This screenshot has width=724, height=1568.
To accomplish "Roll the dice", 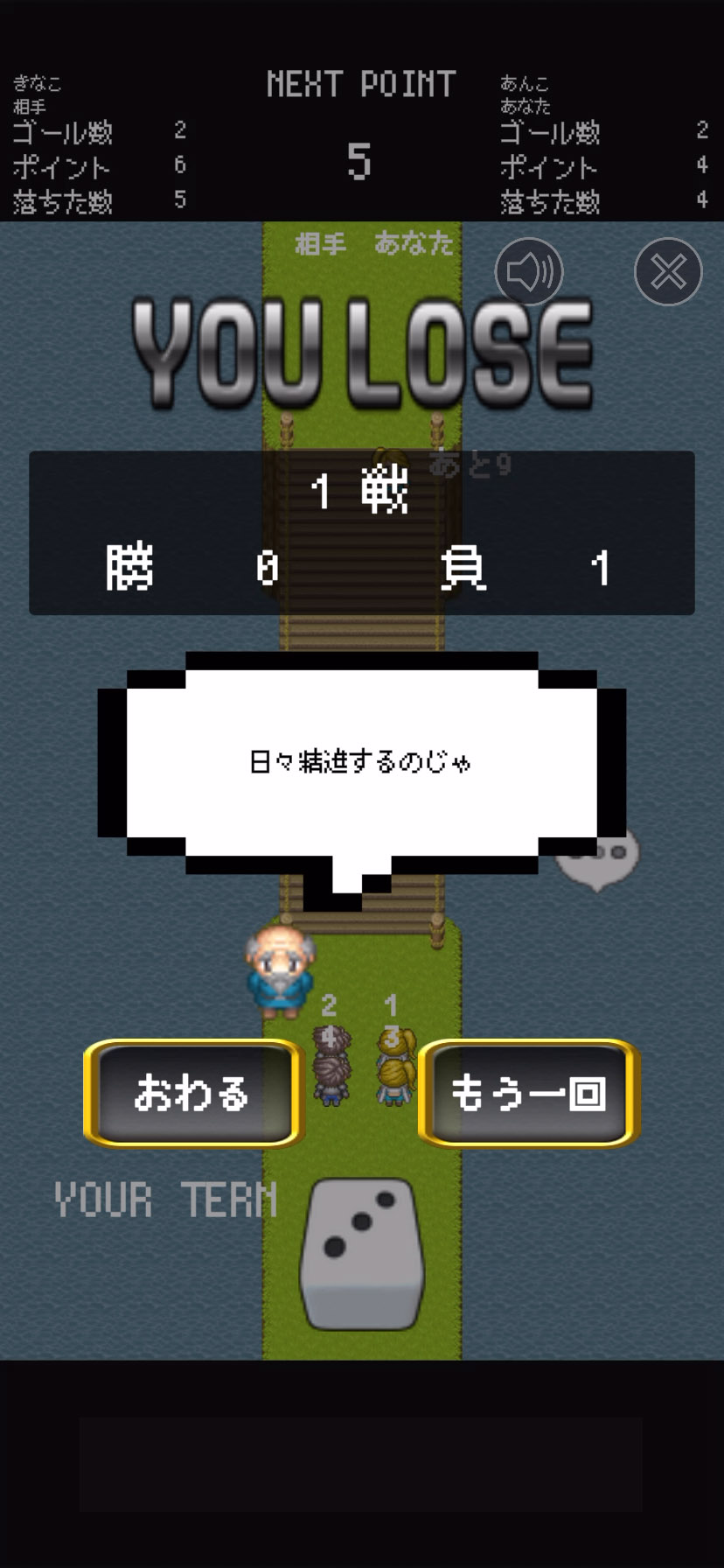I will [x=362, y=1254].
